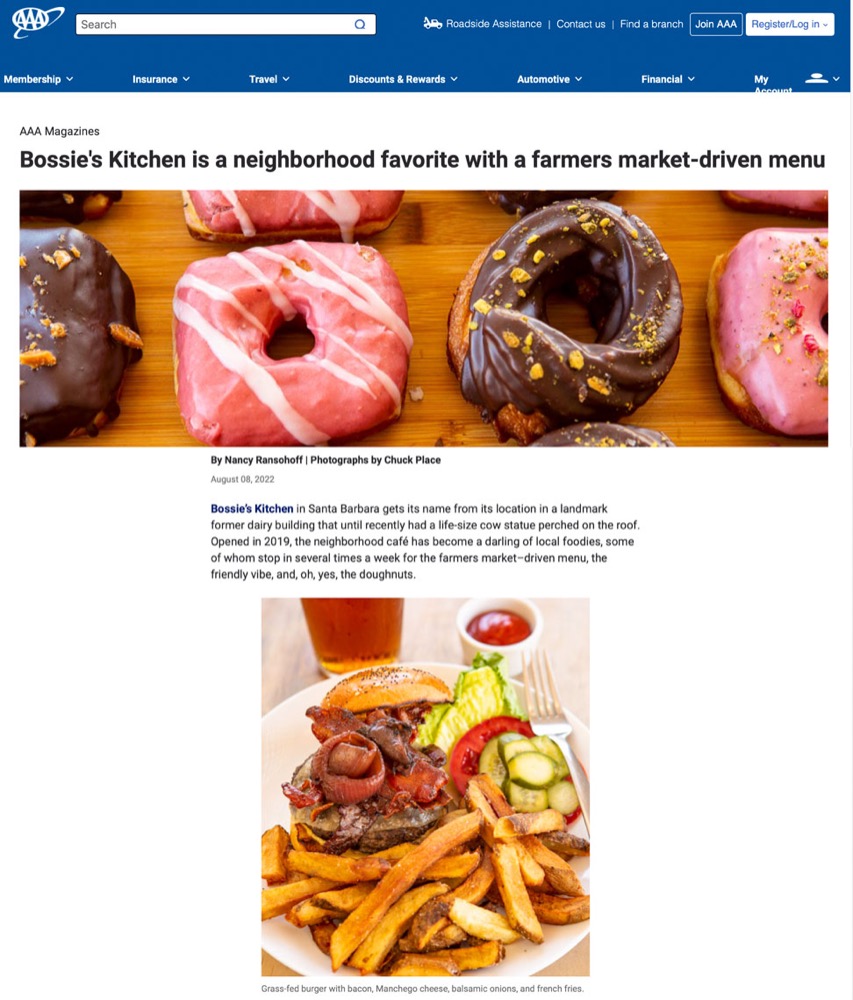Viewport: 853px width, 1000px height.
Task: Open the Contact us link
Action: tap(580, 24)
